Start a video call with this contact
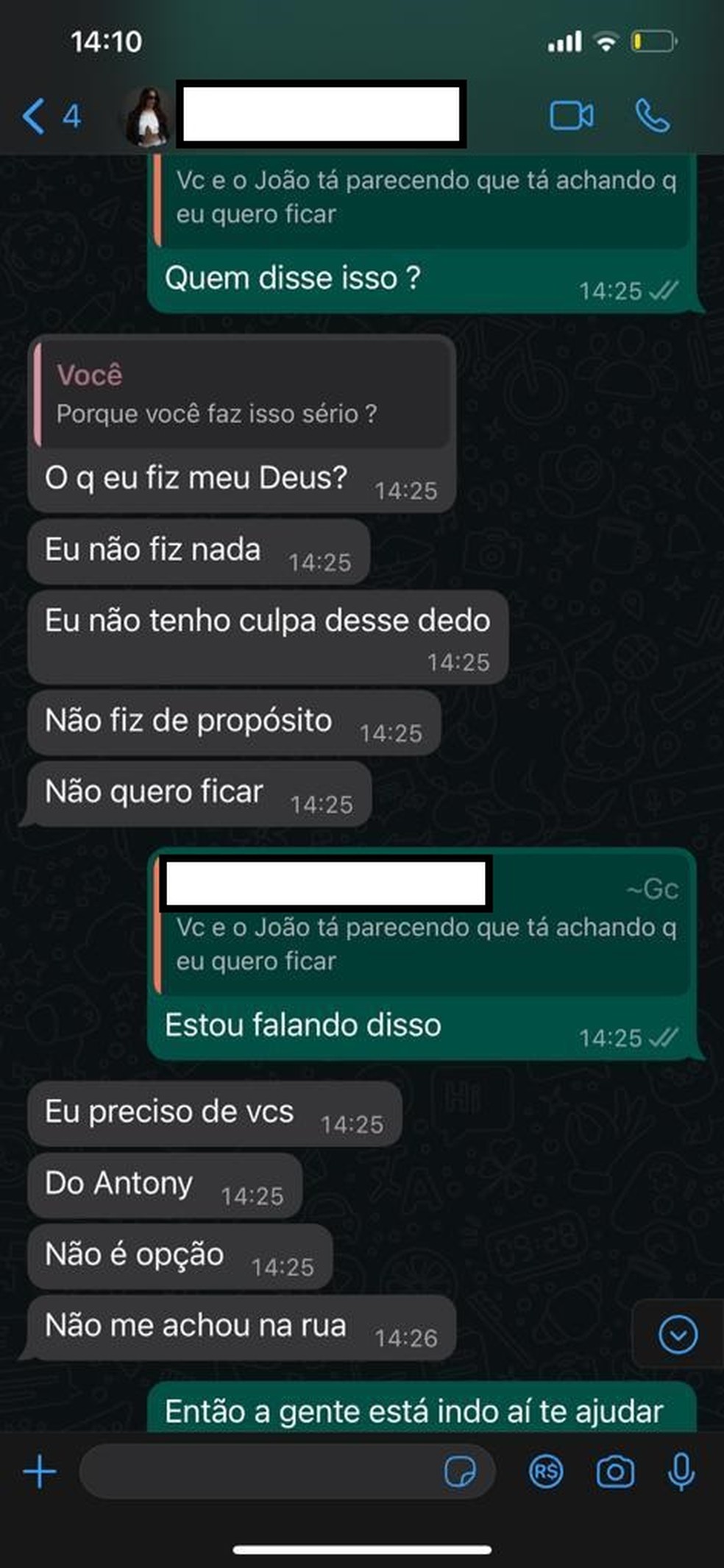The height and width of the screenshot is (1568, 724). tap(571, 116)
